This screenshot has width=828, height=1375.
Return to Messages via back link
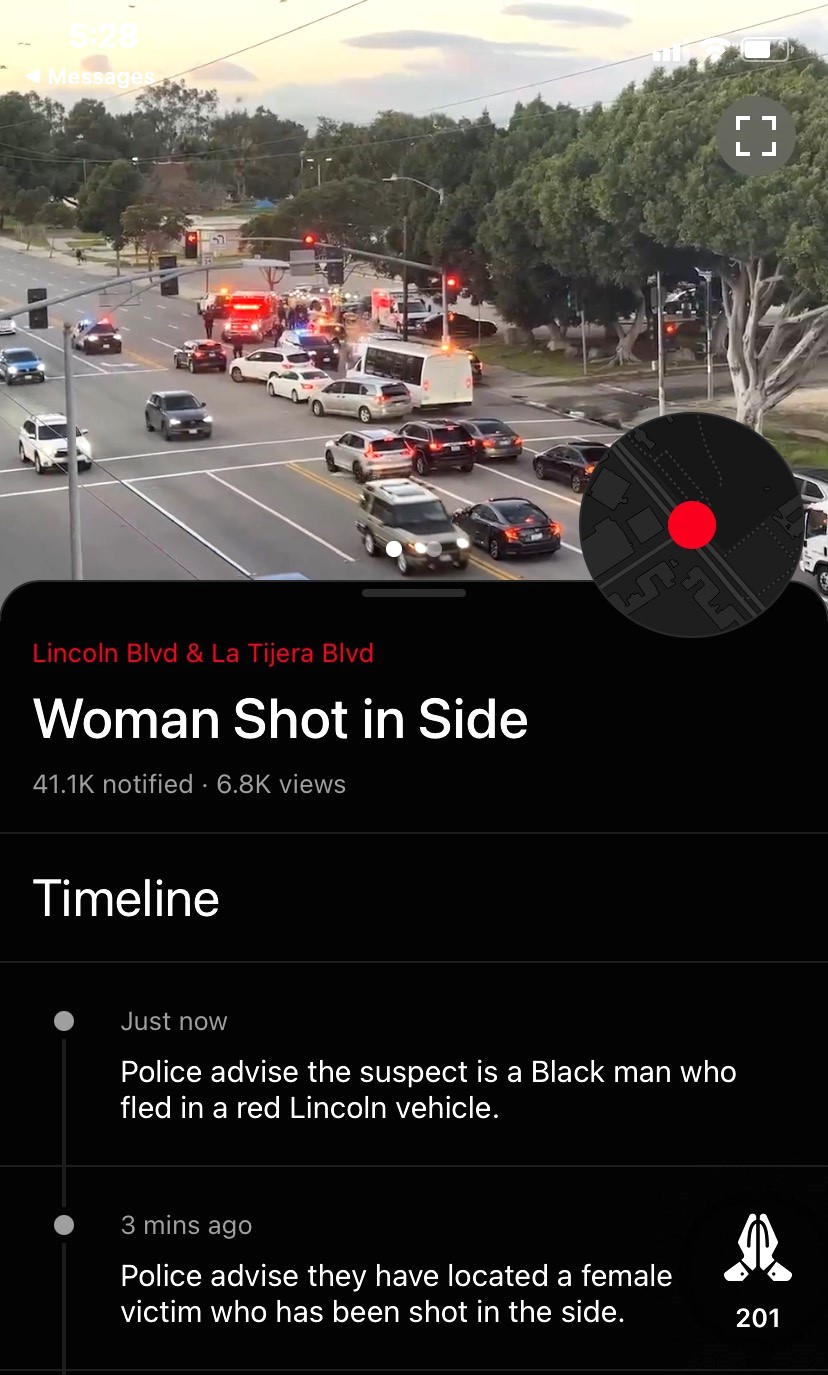point(88,77)
